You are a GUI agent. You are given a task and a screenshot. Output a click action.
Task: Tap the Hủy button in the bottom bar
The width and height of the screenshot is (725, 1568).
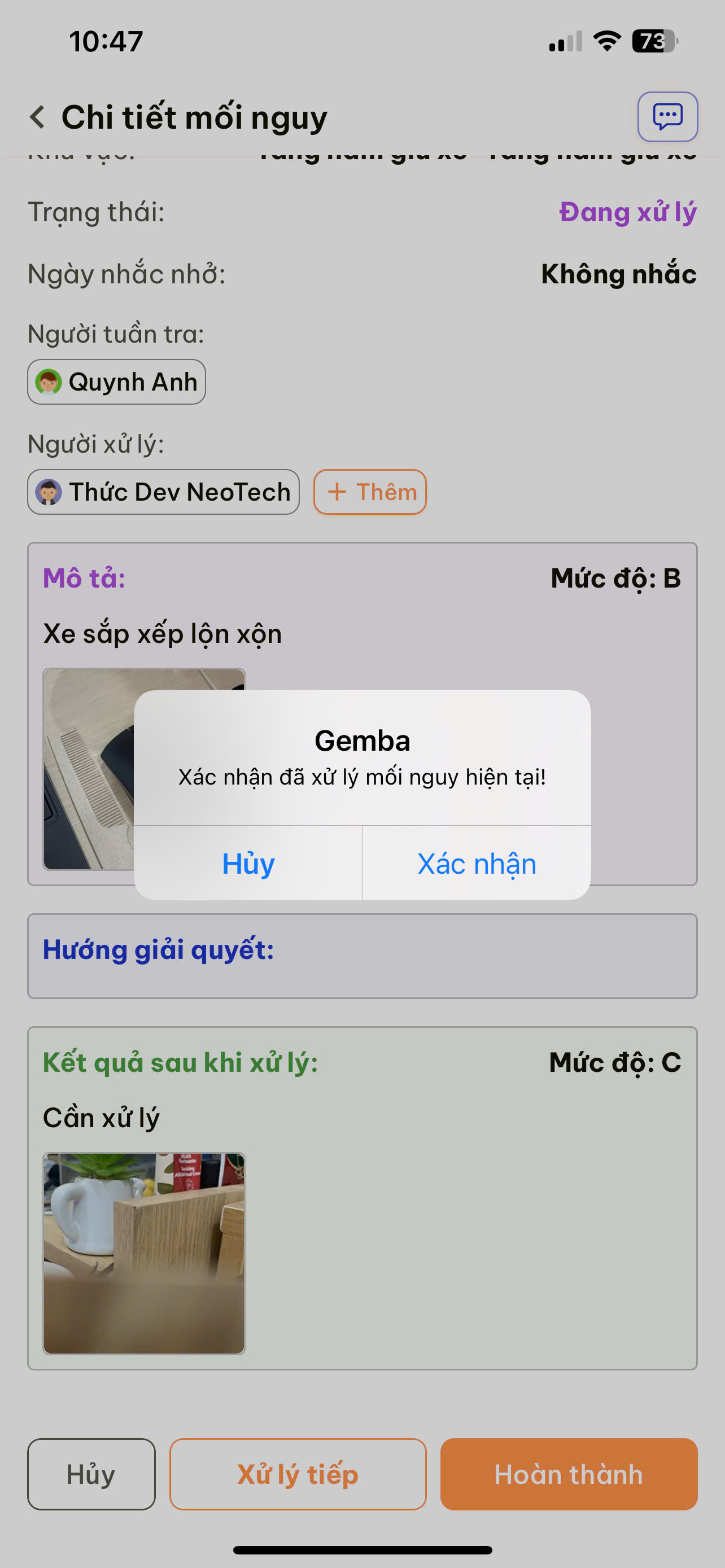tap(91, 1474)
